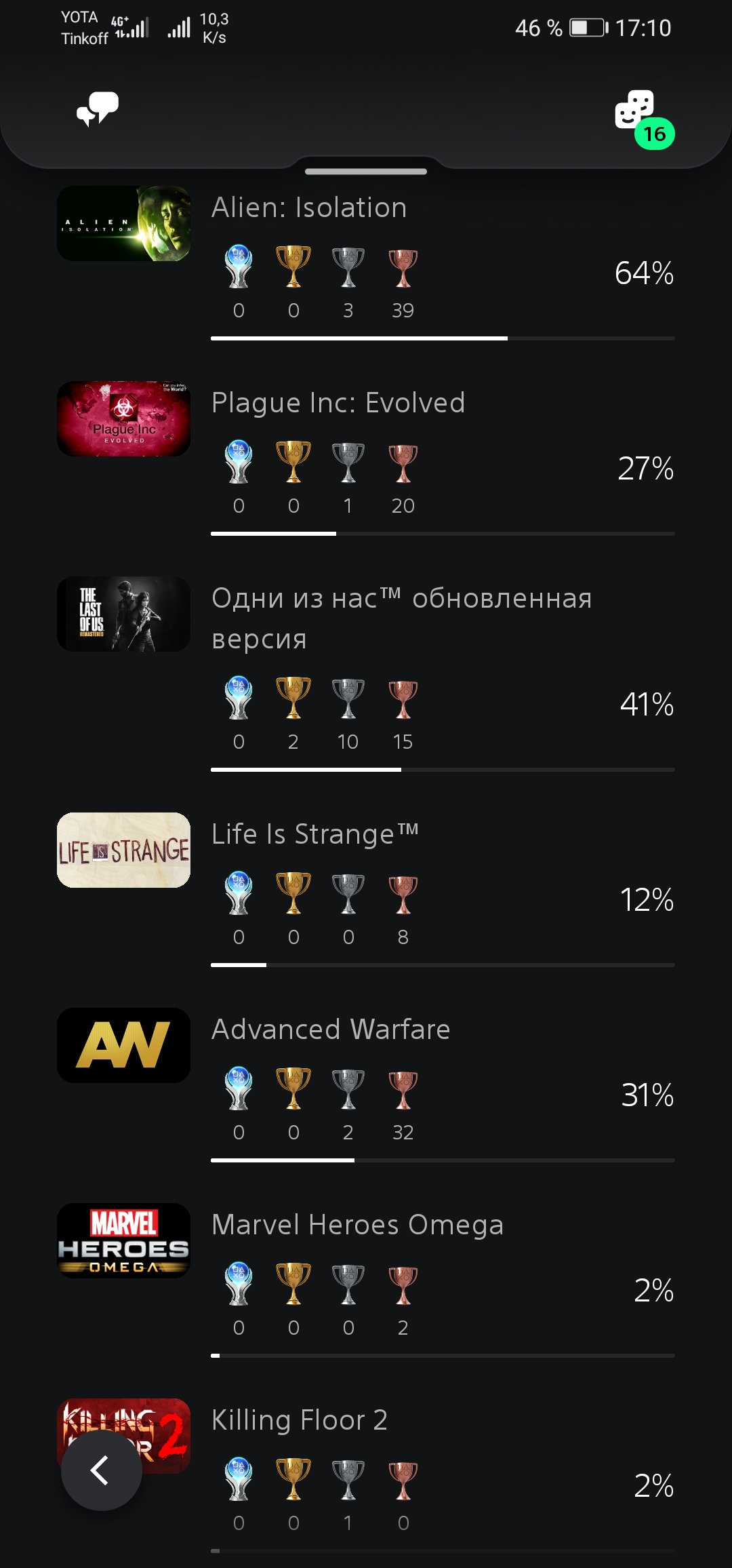Tap the drag handle under the header
The image size is (732, 1568).
(x=366, y=172)
